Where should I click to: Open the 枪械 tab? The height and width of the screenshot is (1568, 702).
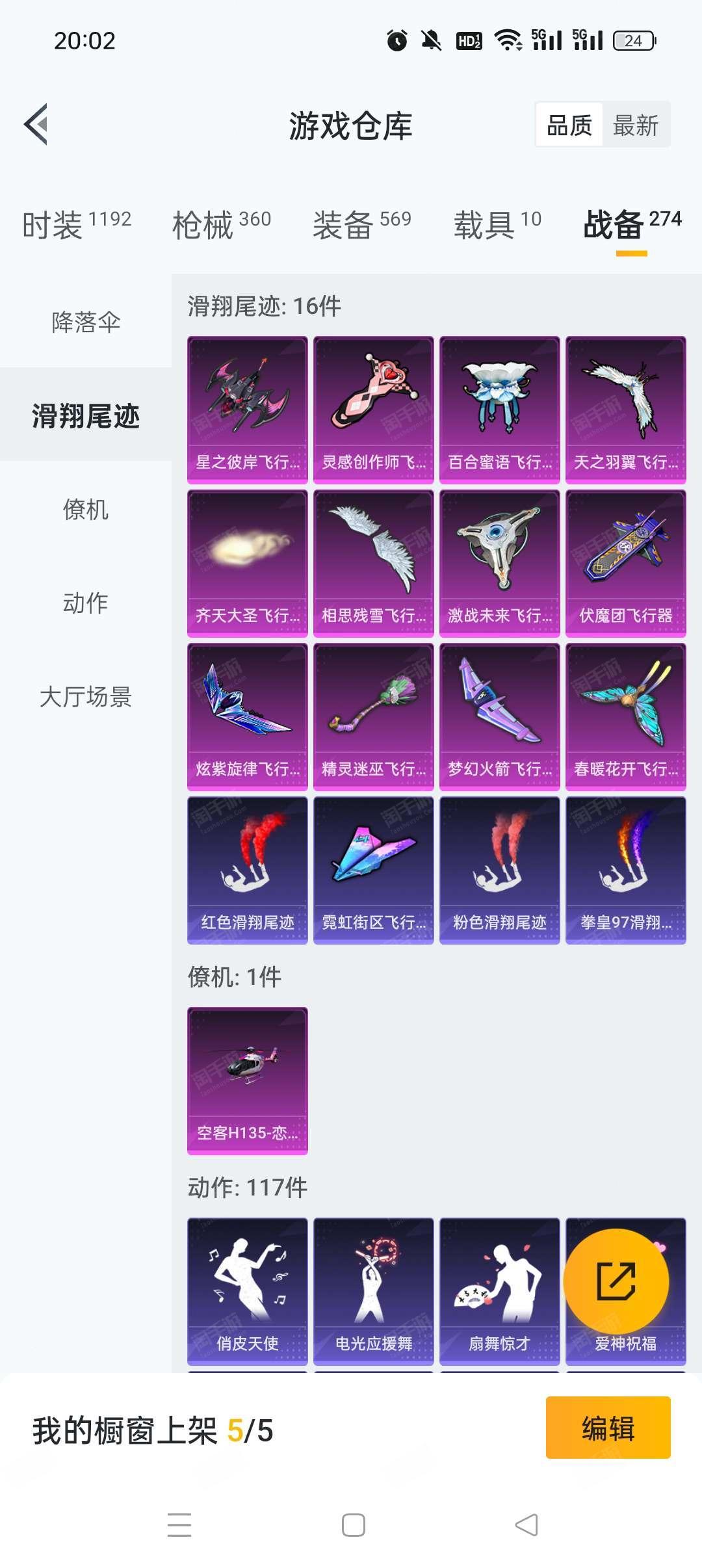[222, 225]
